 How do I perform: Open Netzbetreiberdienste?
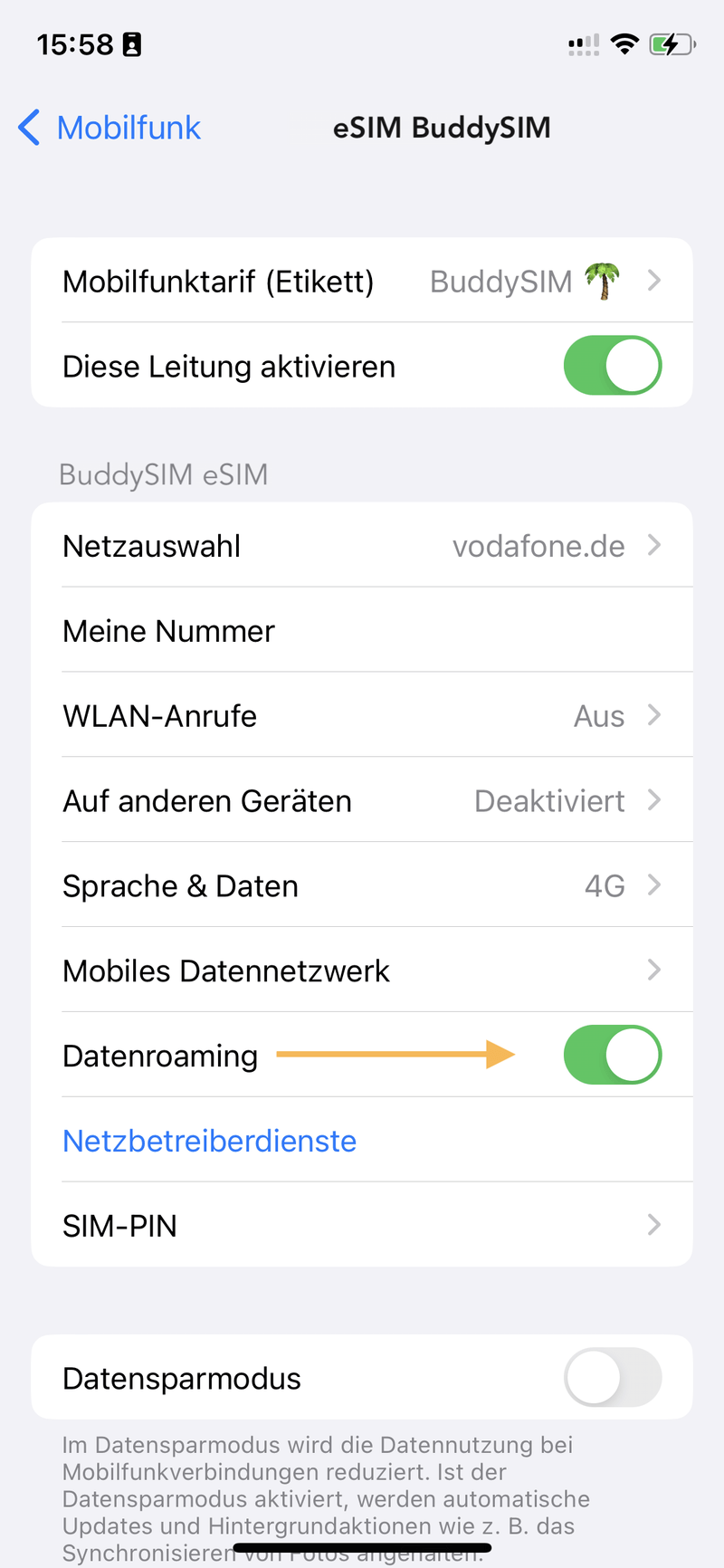[209, 1141]
